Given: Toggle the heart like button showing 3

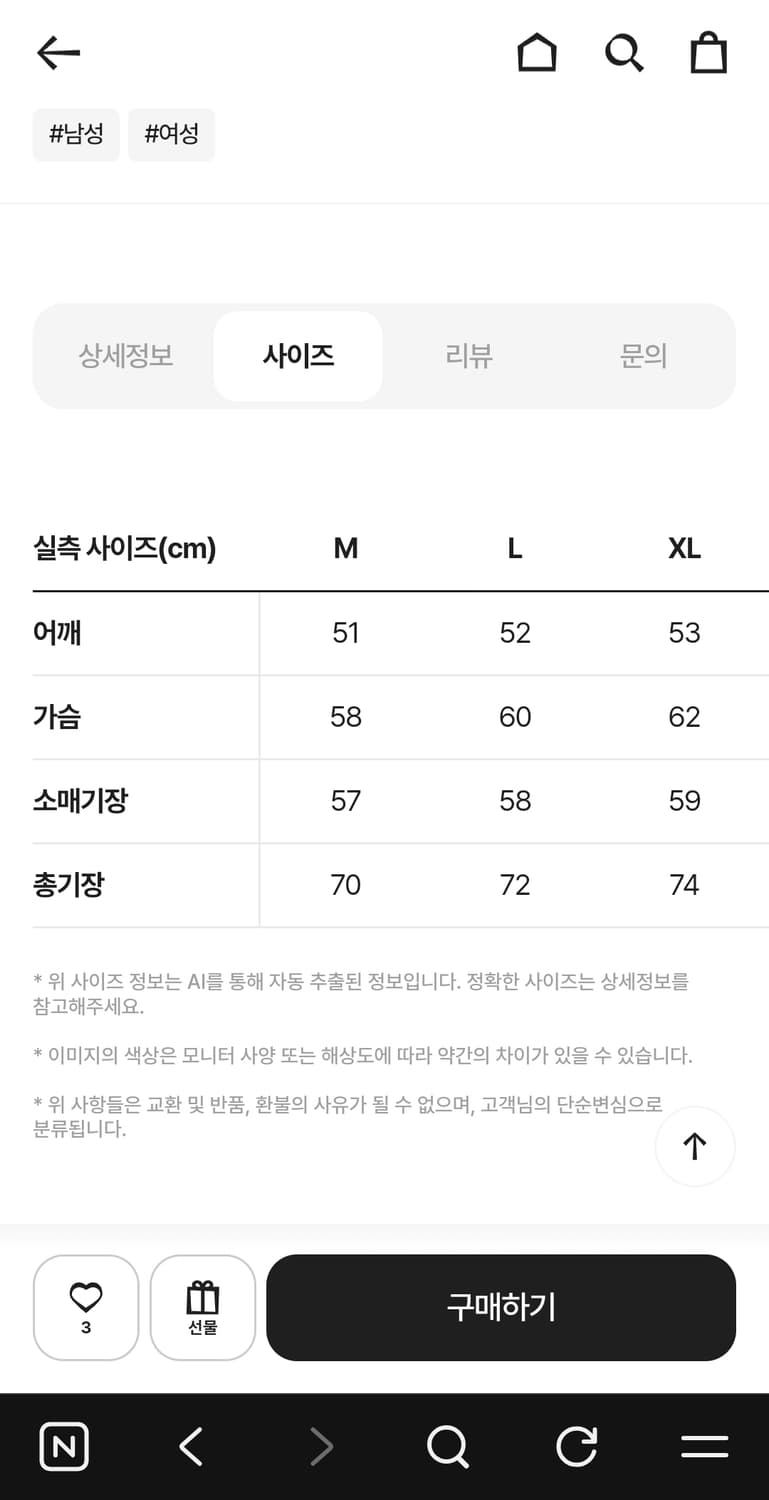Looking at the screenshot, I should click(x=86, y=1307).
